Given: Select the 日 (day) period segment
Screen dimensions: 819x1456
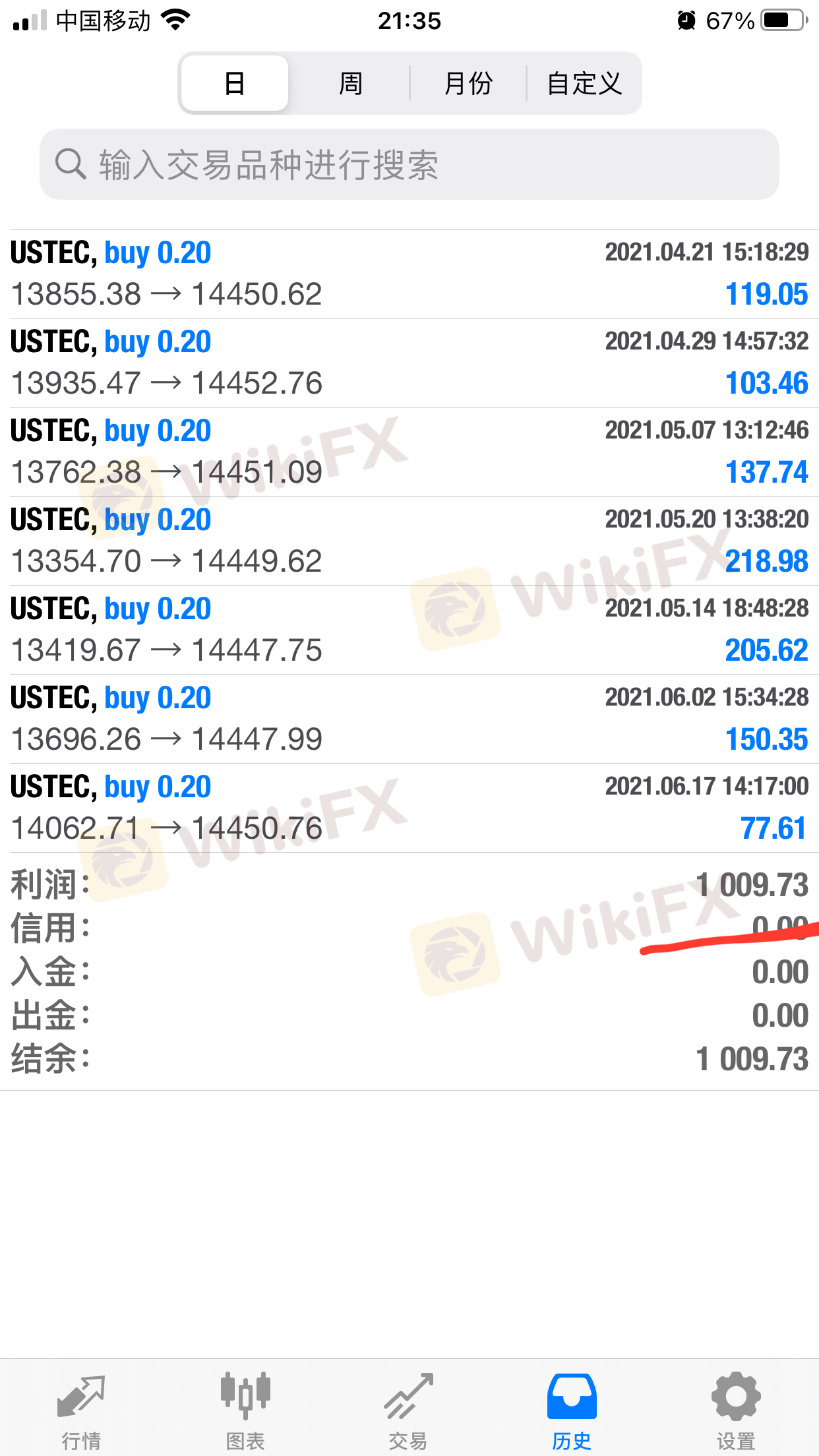Looking at the screenshot, I should pos(235,84).
